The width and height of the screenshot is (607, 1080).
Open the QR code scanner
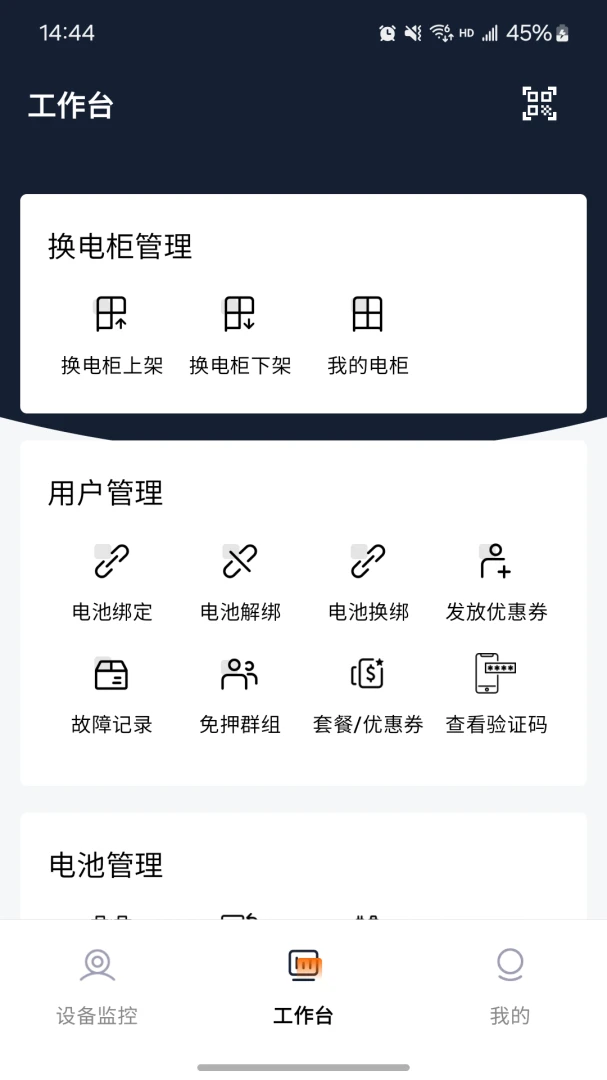pos(539,104)
